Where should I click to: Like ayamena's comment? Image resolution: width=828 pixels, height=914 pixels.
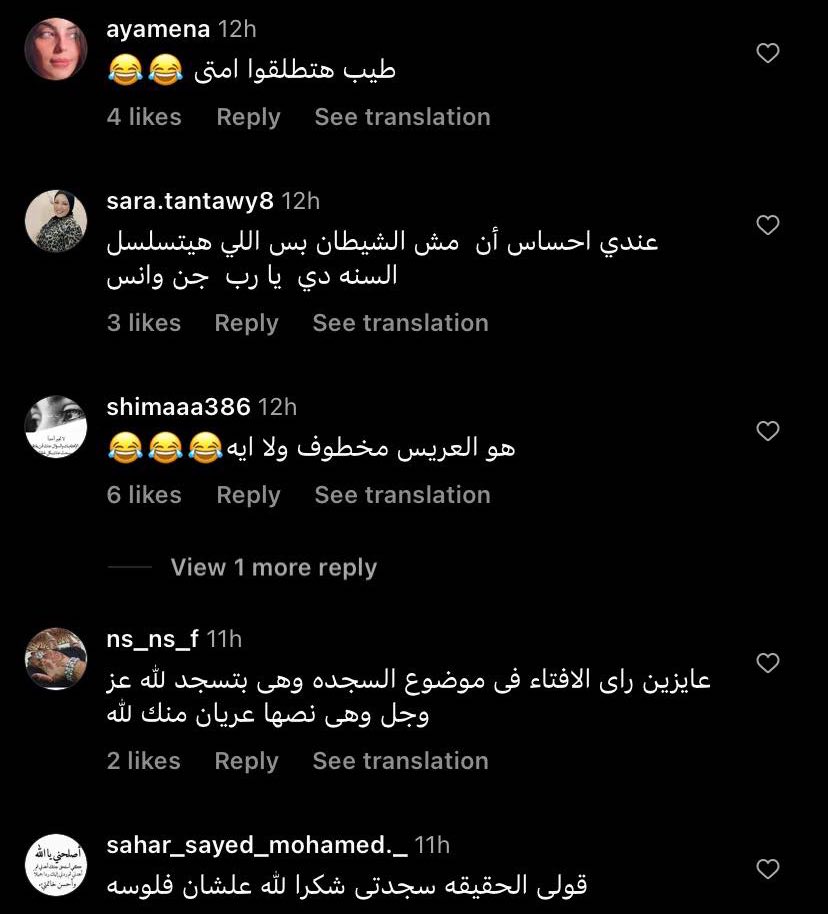click(x=768, y=53)
